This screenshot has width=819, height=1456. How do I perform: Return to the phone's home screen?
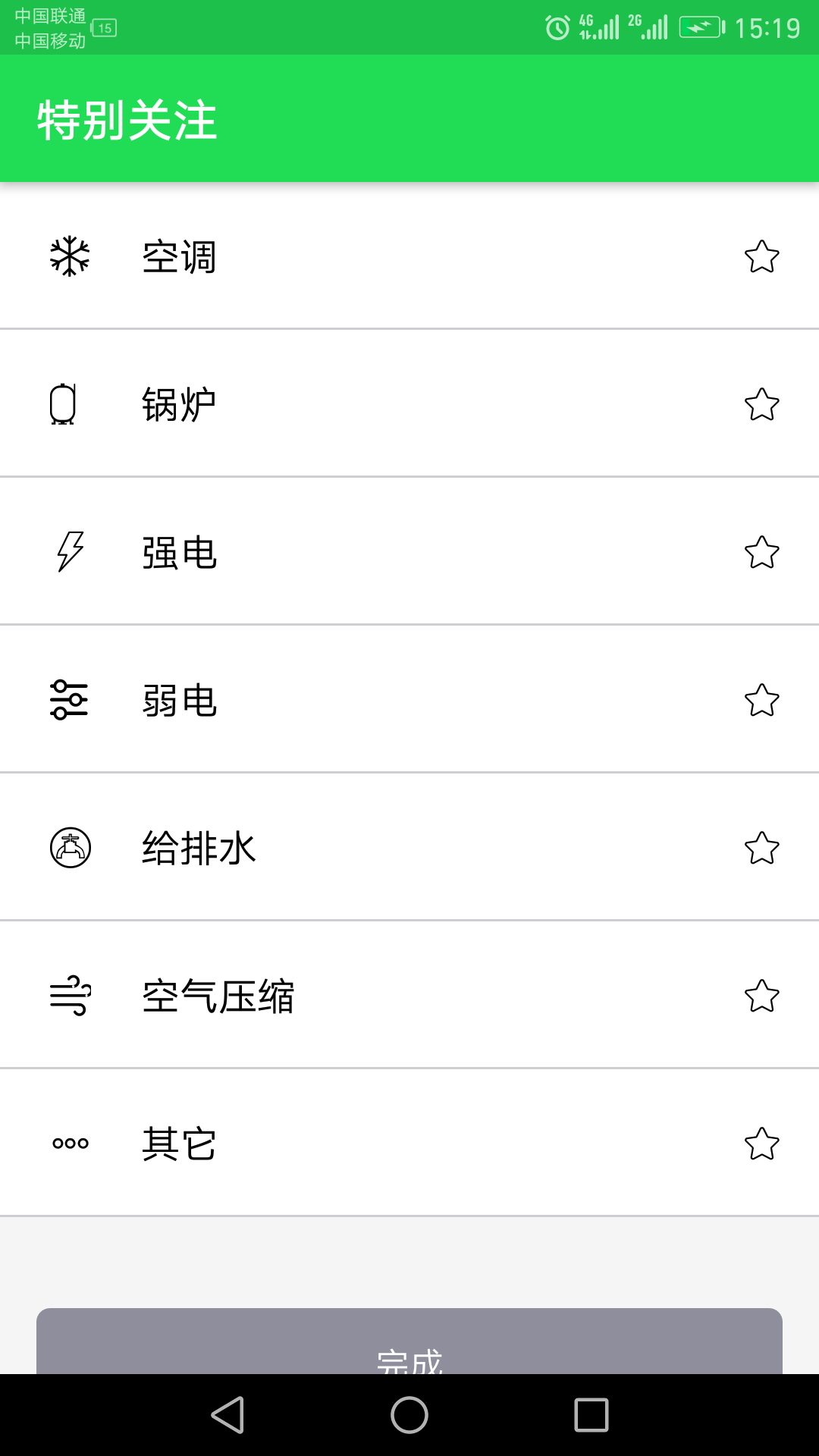click(x=409, y=1415)
